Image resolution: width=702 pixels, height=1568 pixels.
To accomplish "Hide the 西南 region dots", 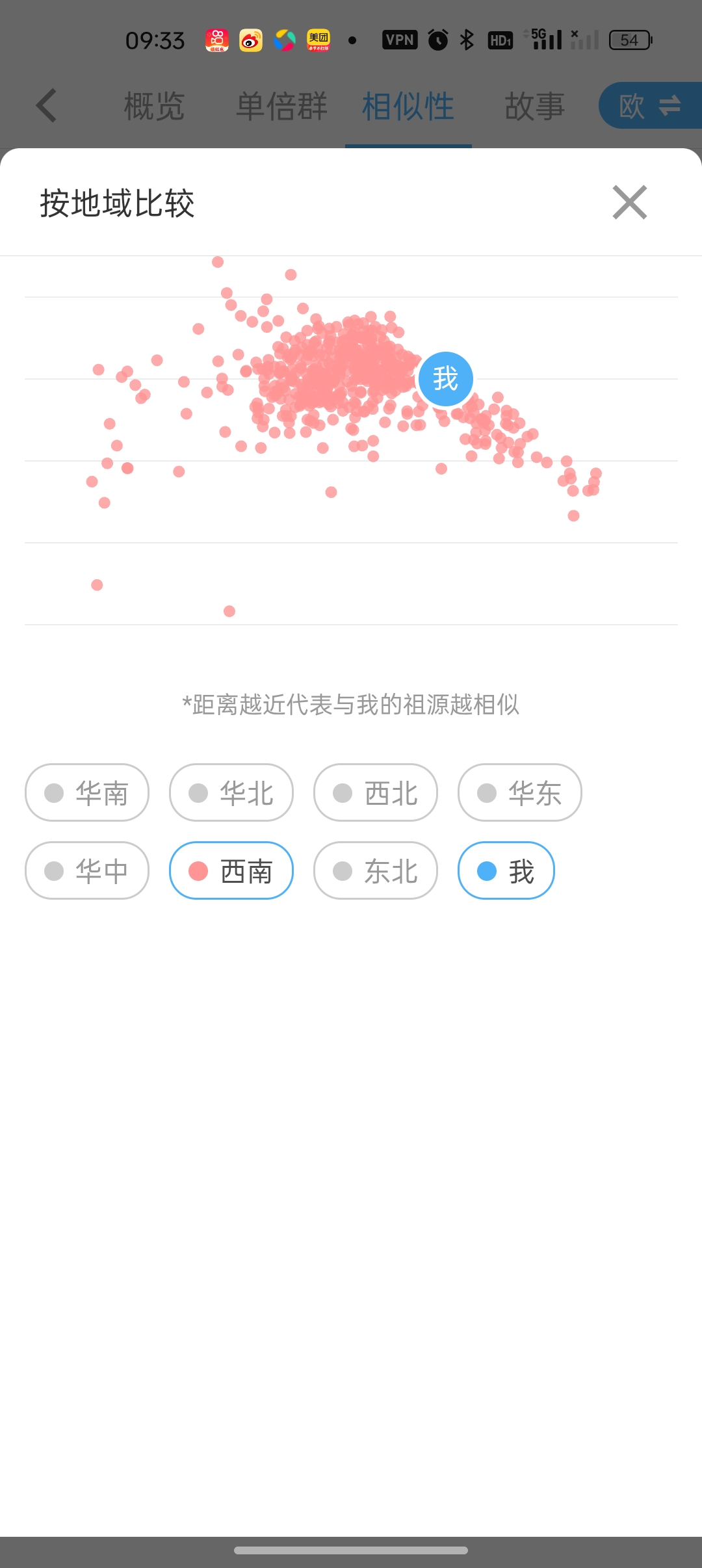I will 231,870.
